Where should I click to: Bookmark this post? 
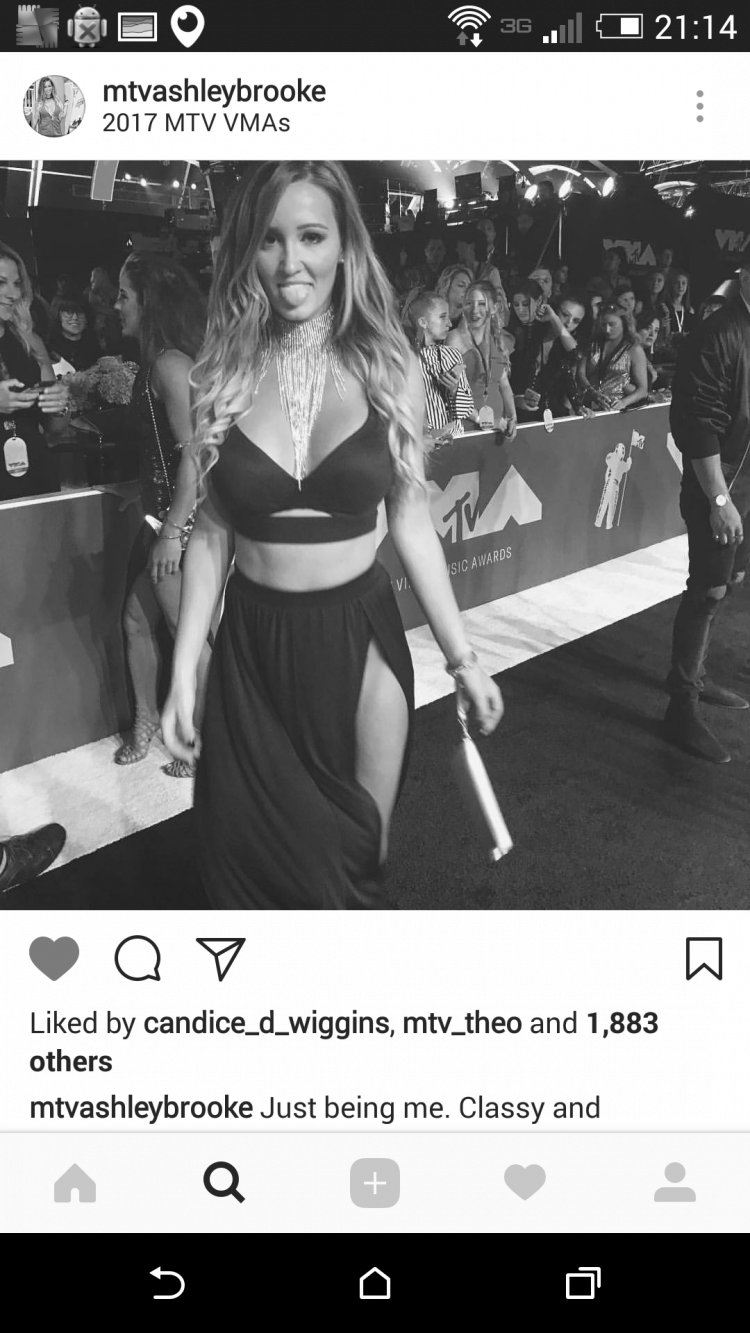click(703, 959)
